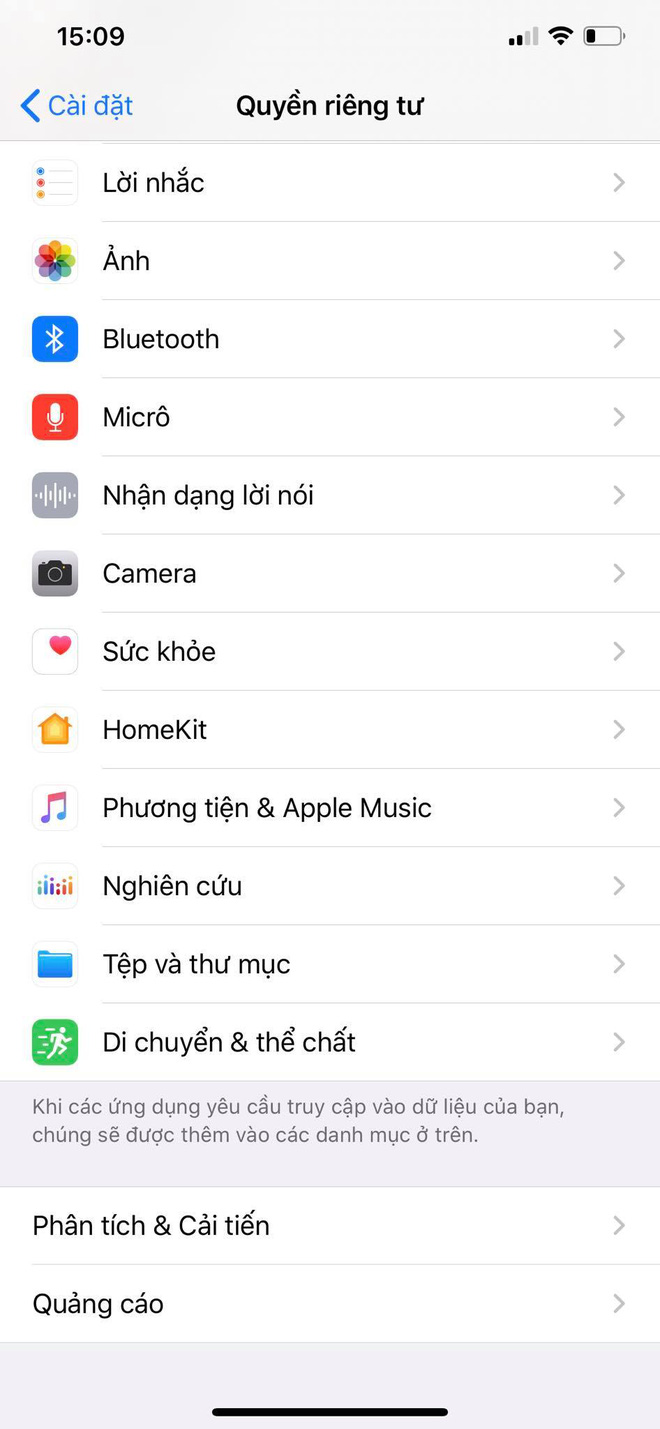This screenshot has height=1429, width=660.
Task: Open Di chuyển & thể chất
Action: 330,1042
